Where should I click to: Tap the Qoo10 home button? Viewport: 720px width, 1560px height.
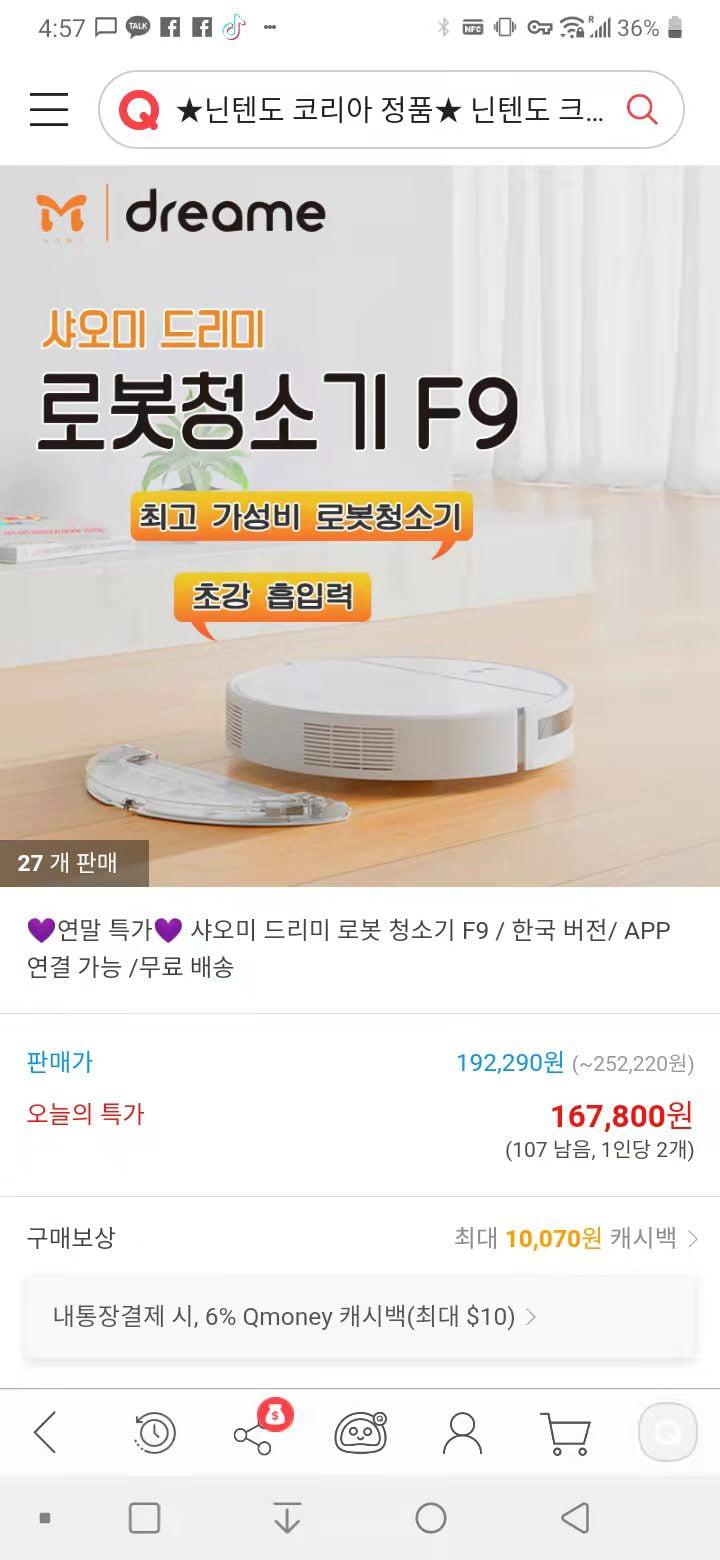(667, 1433)
